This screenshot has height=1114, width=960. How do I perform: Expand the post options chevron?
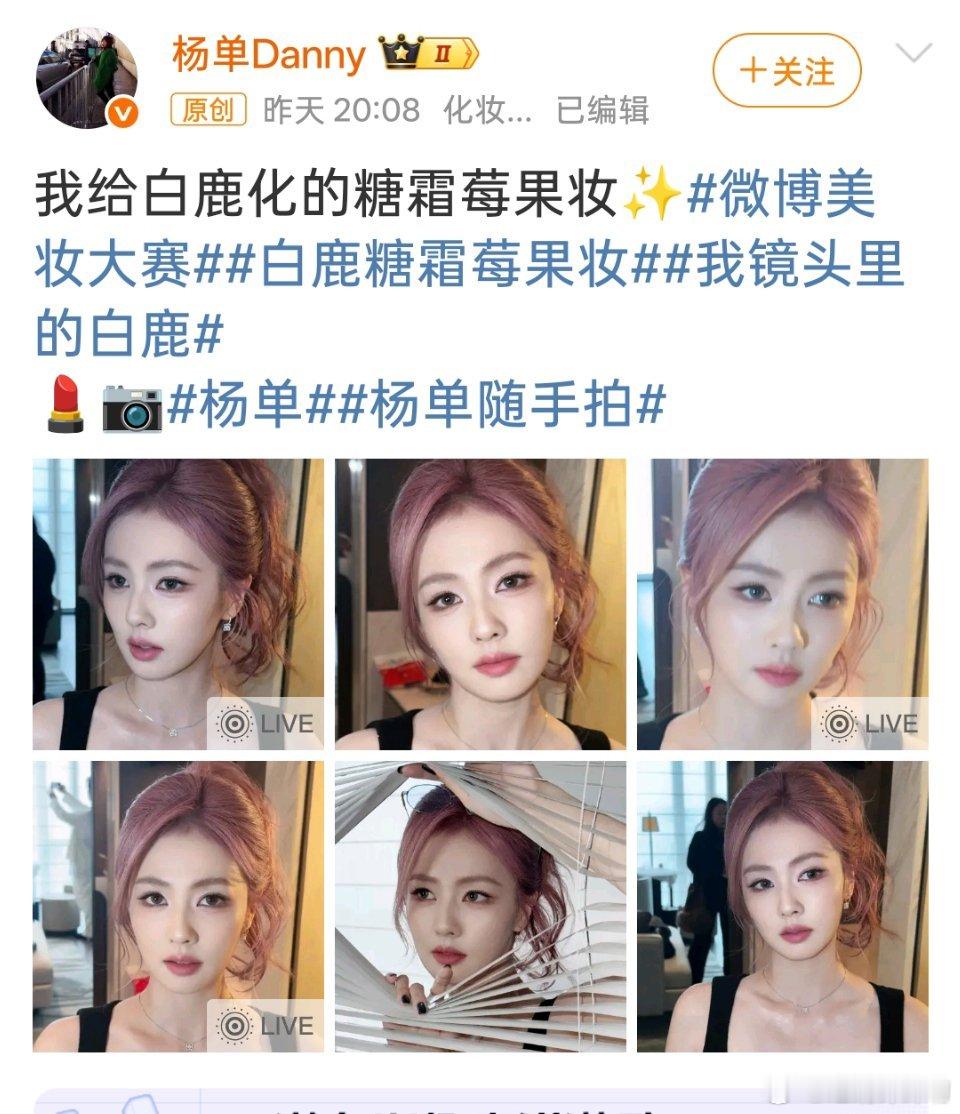click(x=914, y=54)
